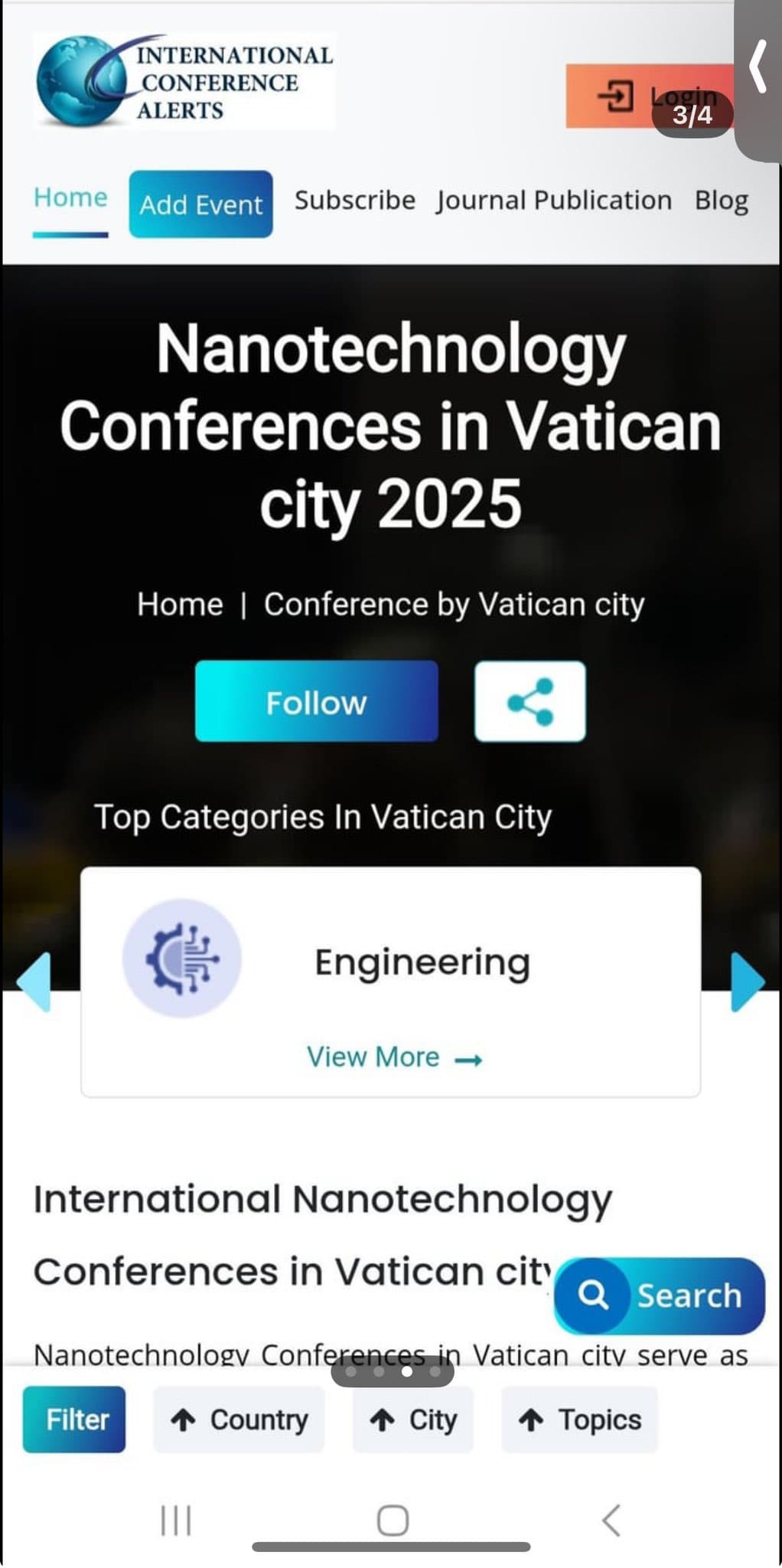Image resolution: width=782 pixels, height=1568 pixels.
Task: Follow Vatican city nanotechnology conferences
Action: tap(316, 701)
